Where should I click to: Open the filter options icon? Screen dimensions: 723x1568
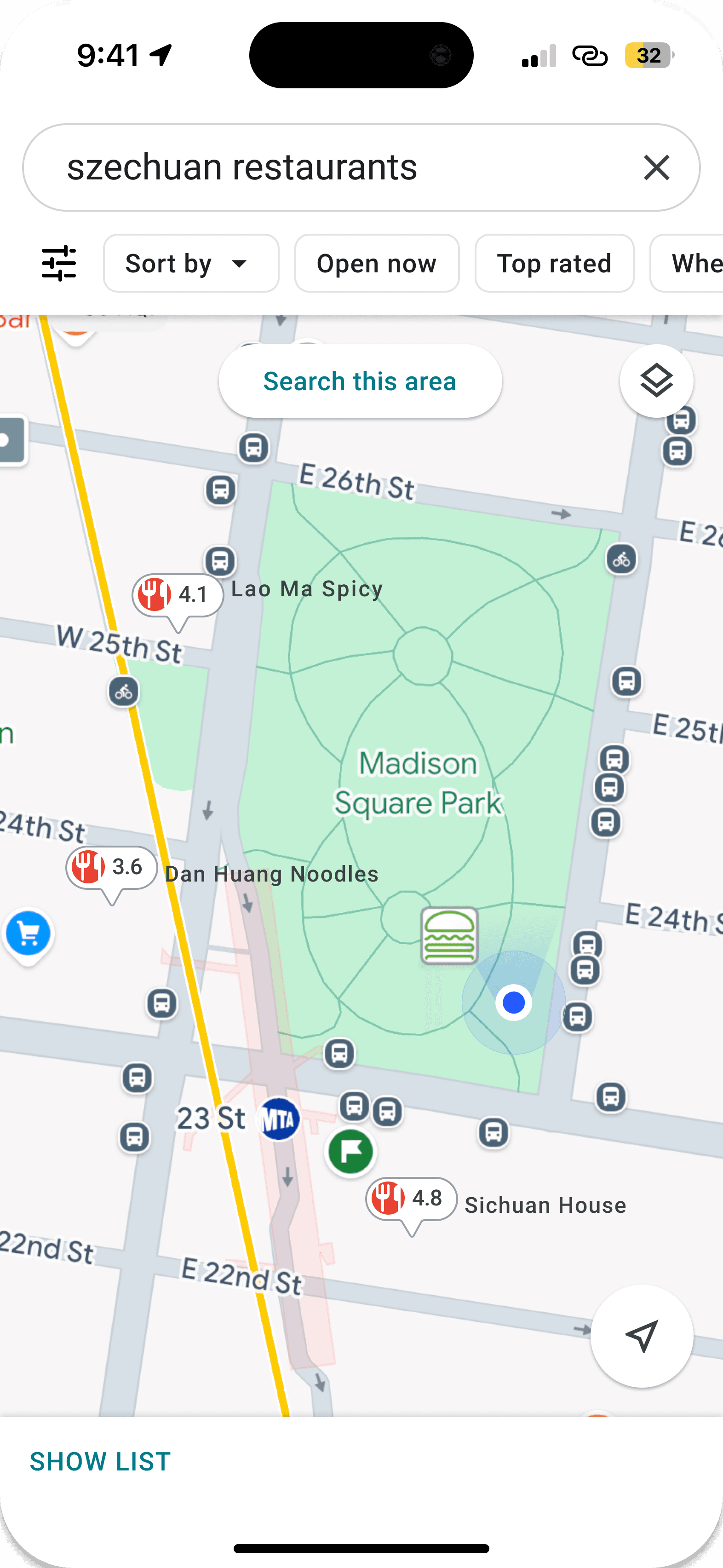tap(59, 263)
